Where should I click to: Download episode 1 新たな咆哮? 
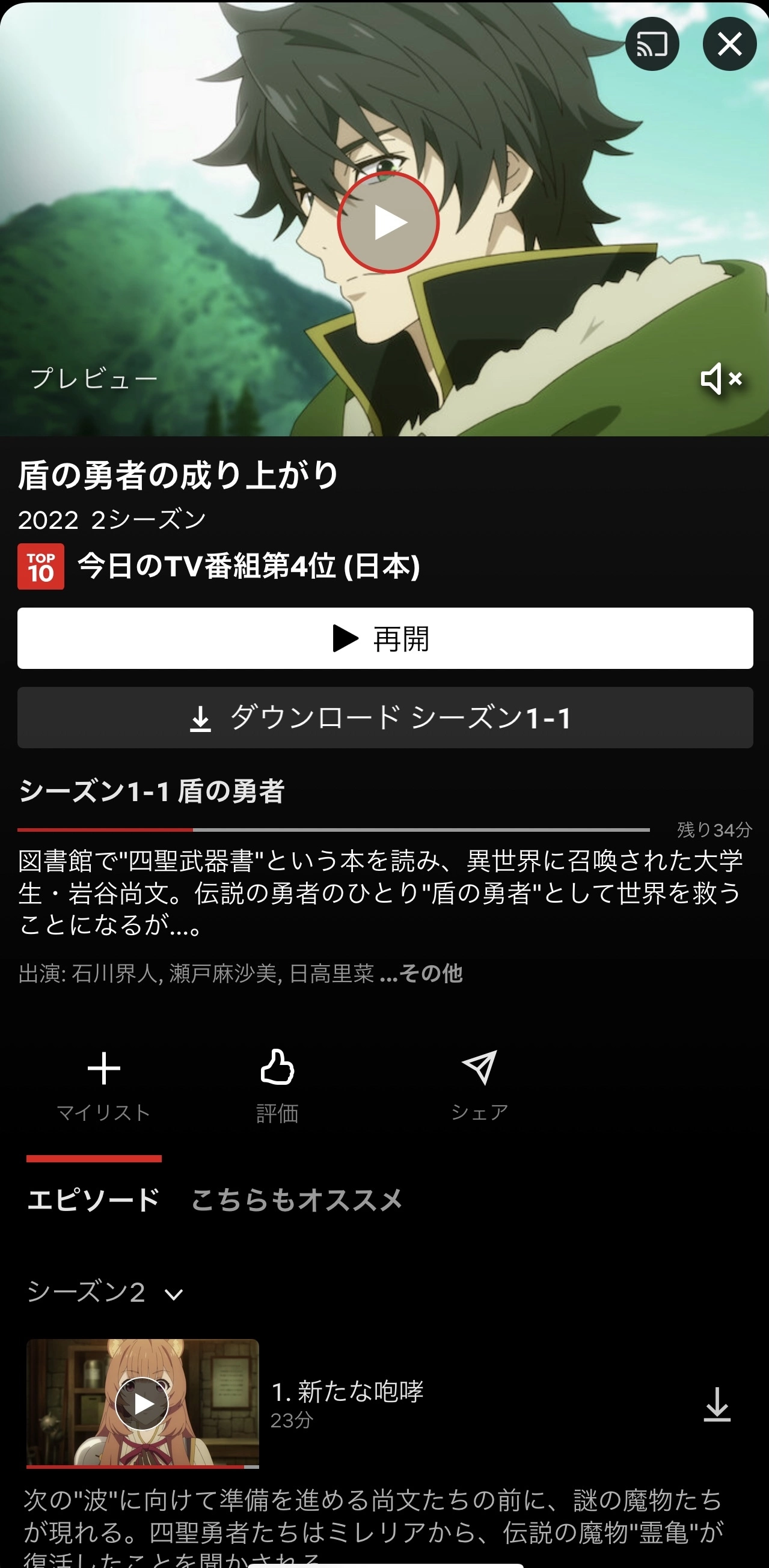coord(717,1405)
